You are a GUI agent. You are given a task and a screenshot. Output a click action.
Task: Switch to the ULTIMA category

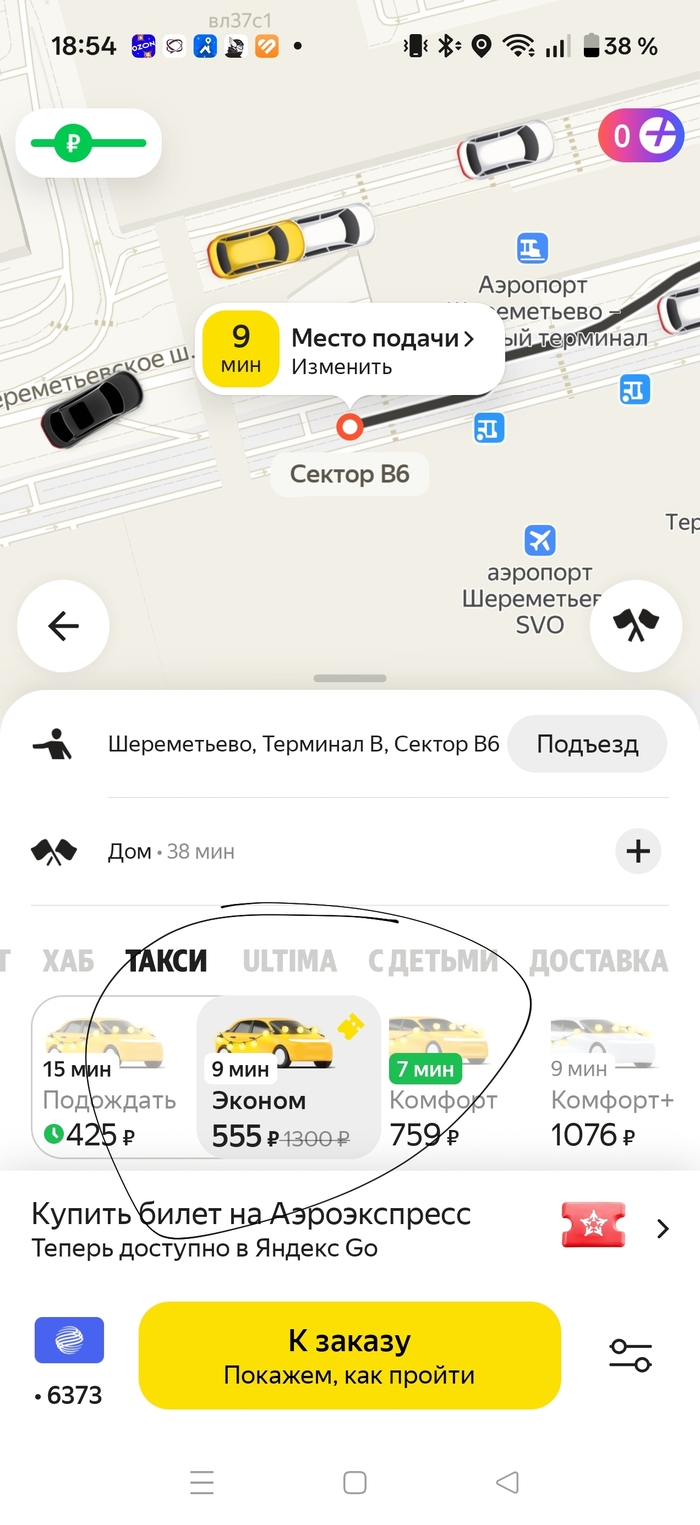[289, 961]
